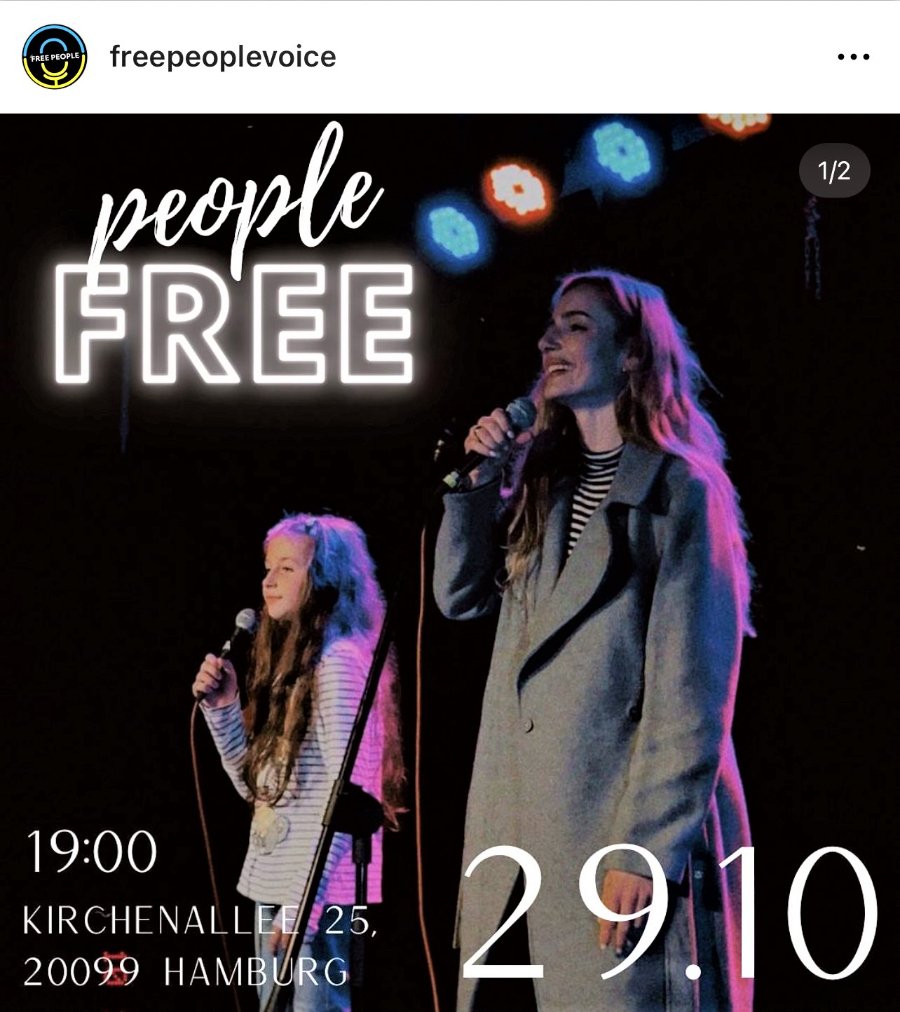Open the freepeoplevoice profile picture
This screenshot has height=1012, width=900.
click(x=55, y=57)
